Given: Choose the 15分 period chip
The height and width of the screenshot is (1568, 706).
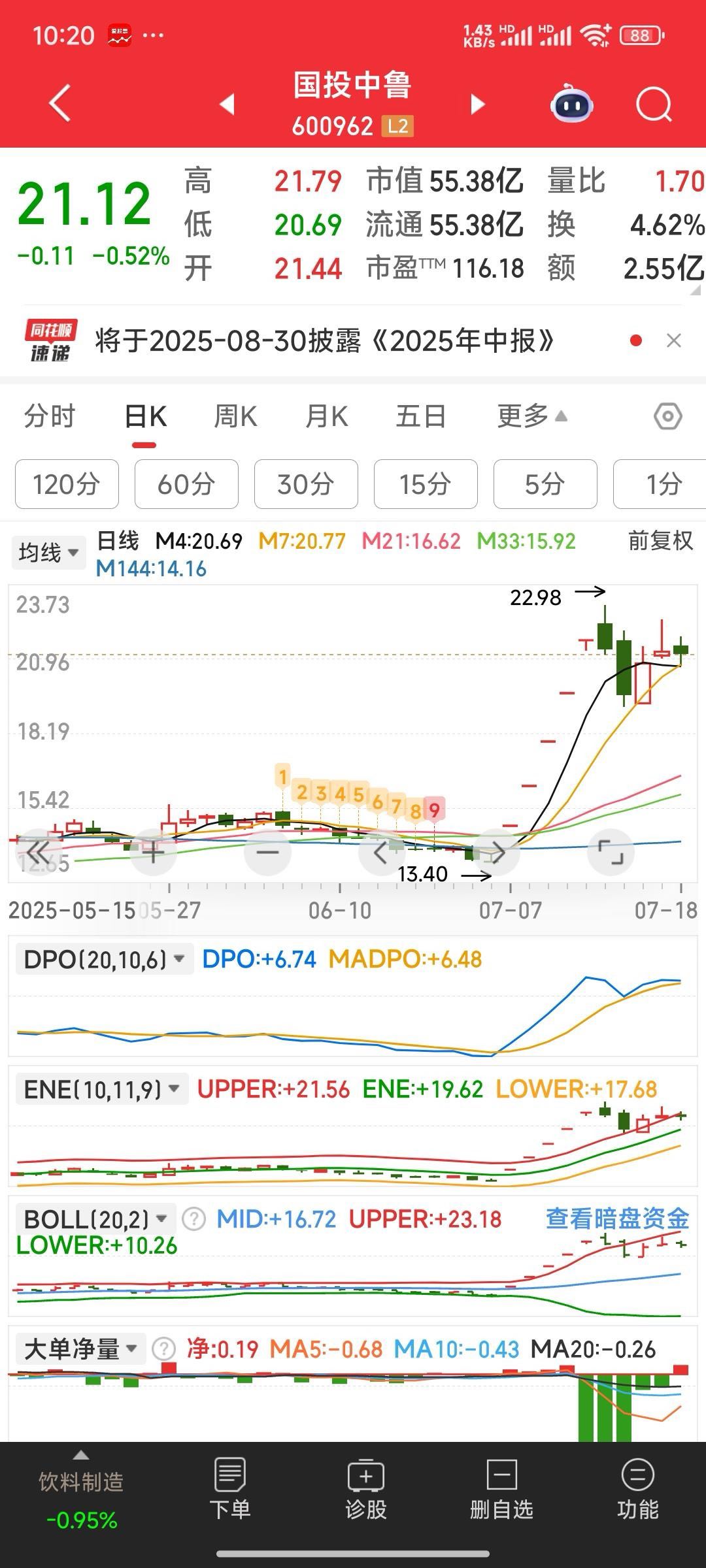Looking at the screenshot, I should pyautogui.click(x=426, y=484).
